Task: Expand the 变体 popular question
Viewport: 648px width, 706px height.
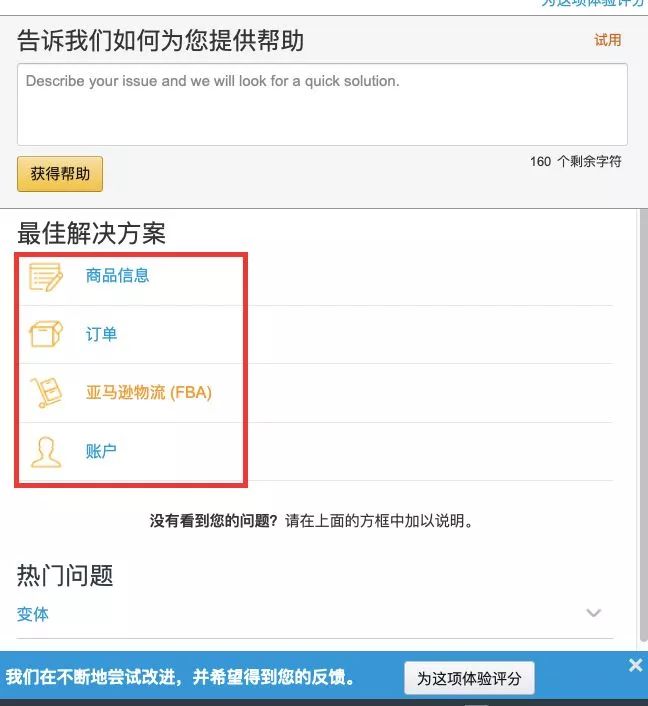Action: 593,613
